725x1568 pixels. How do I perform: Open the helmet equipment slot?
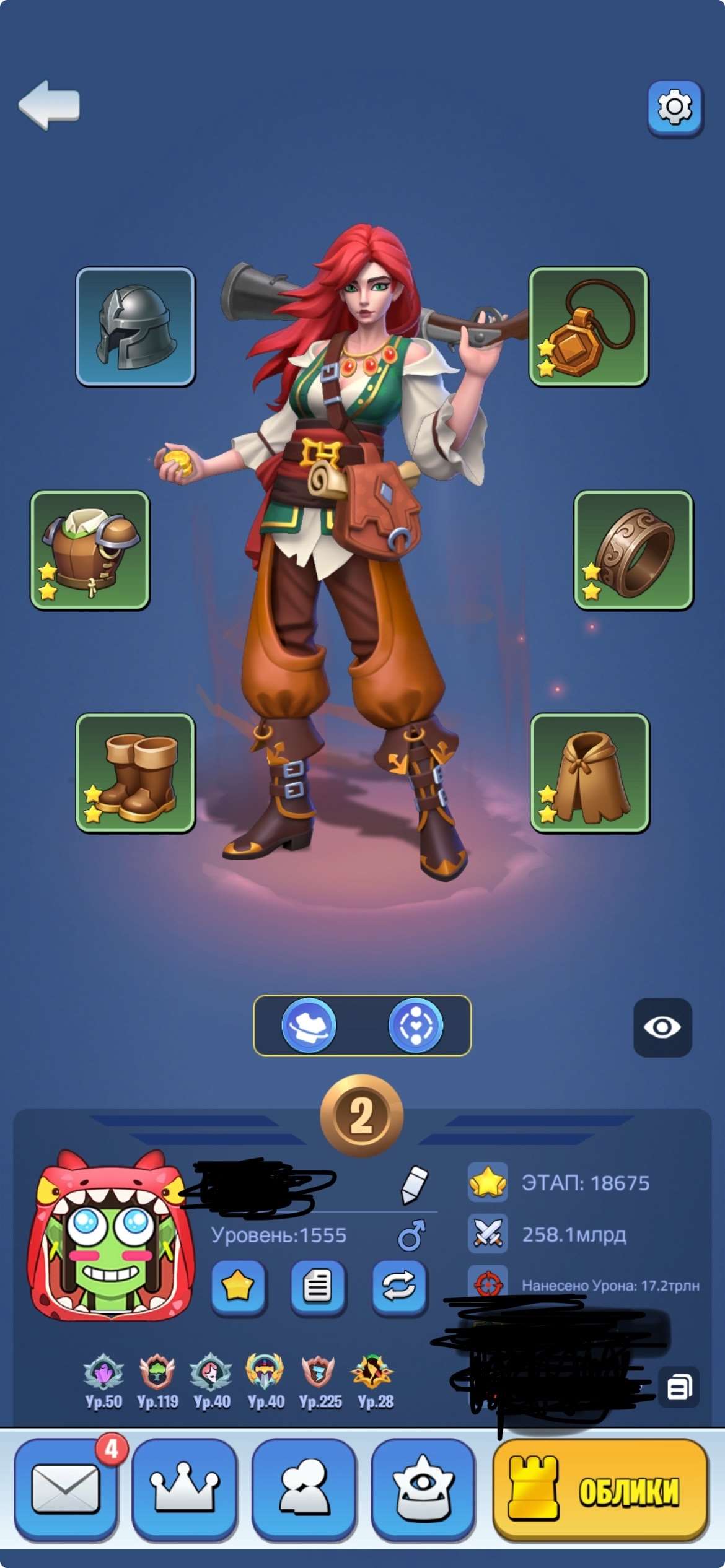[135, 326]
